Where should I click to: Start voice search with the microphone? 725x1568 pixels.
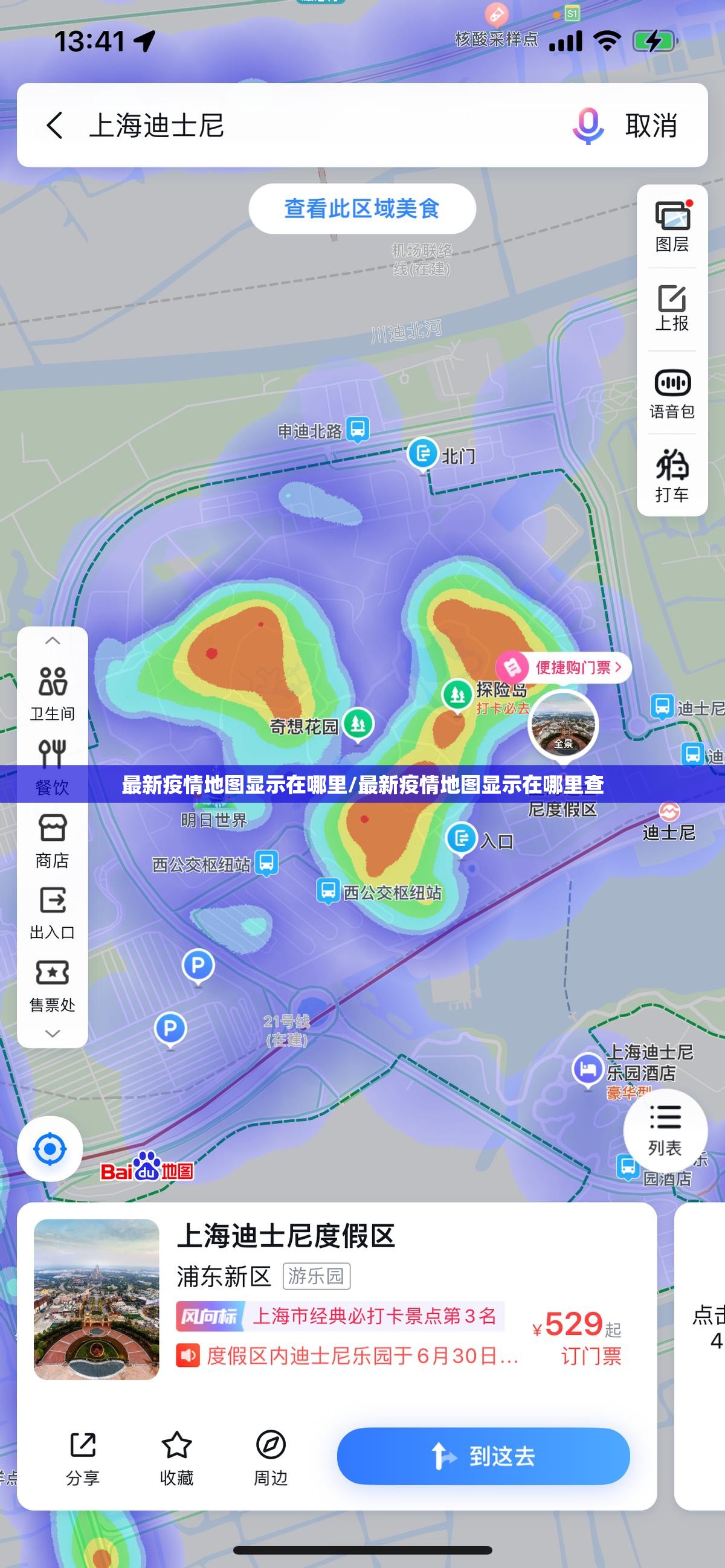click(x=587, y=126)
